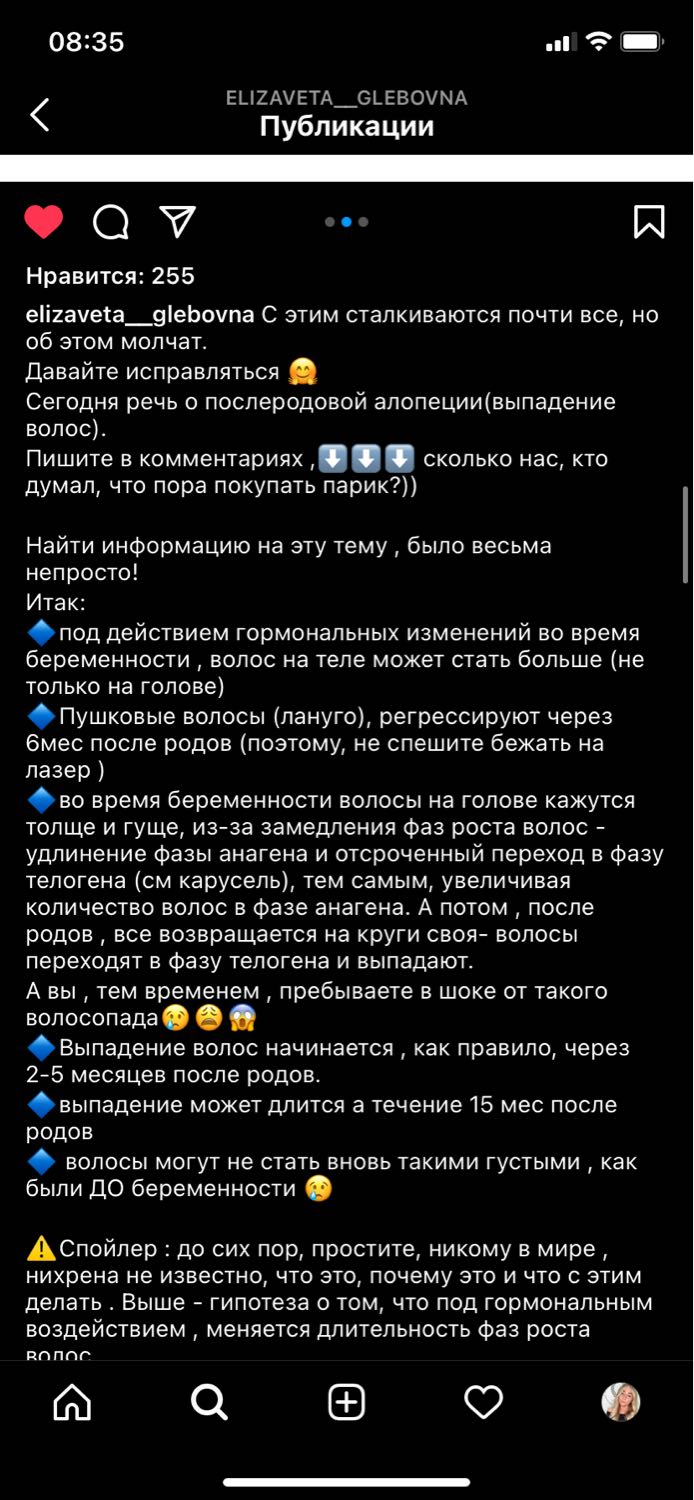Open my profile tab with the avatar
This screenshot has width=694, height=1500.
pyautogui.click(x=621, y=1403)
